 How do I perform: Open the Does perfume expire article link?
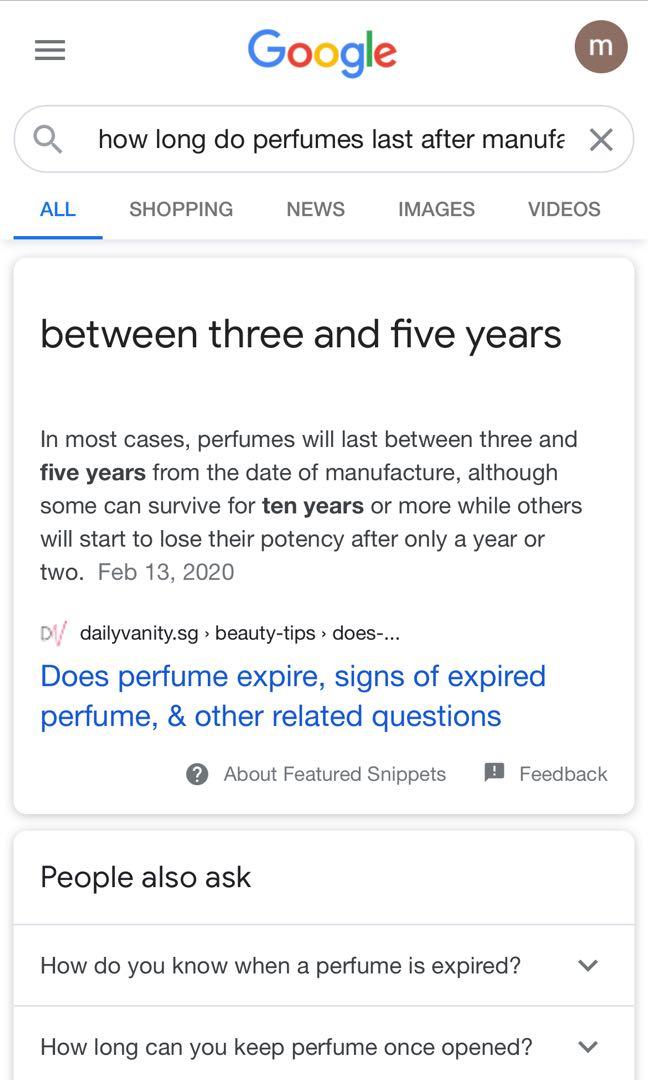coord(292,696)
